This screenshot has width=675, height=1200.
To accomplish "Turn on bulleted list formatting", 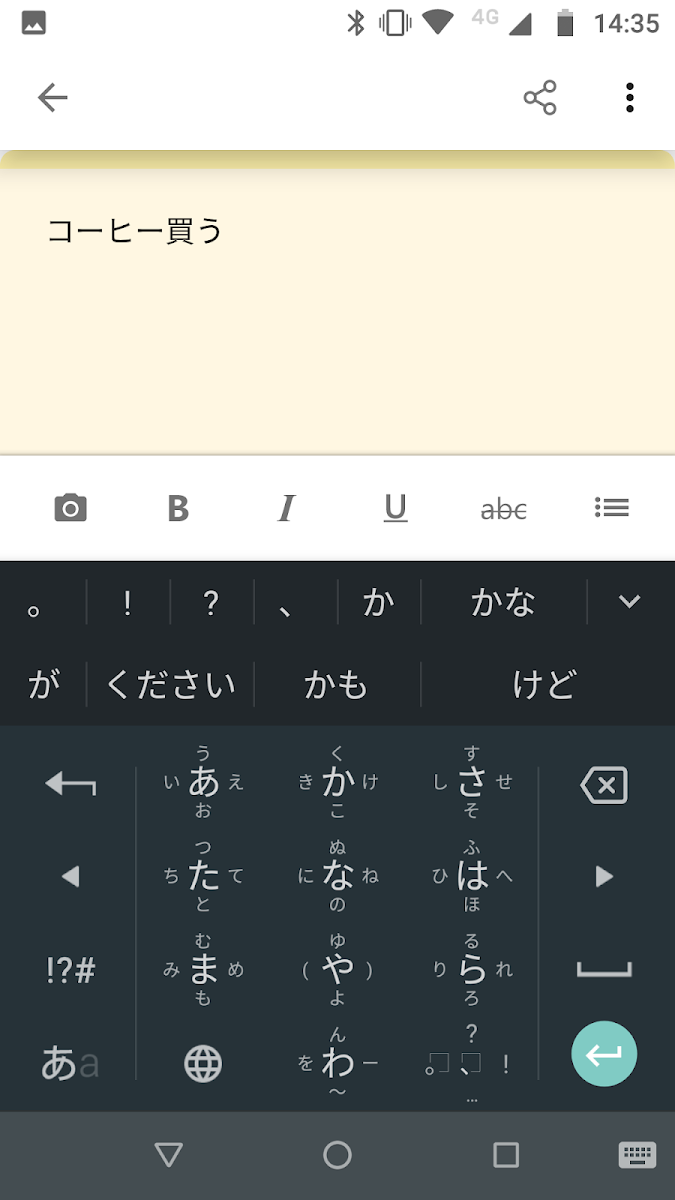I will pyautogui.click(x=611, y=507).
